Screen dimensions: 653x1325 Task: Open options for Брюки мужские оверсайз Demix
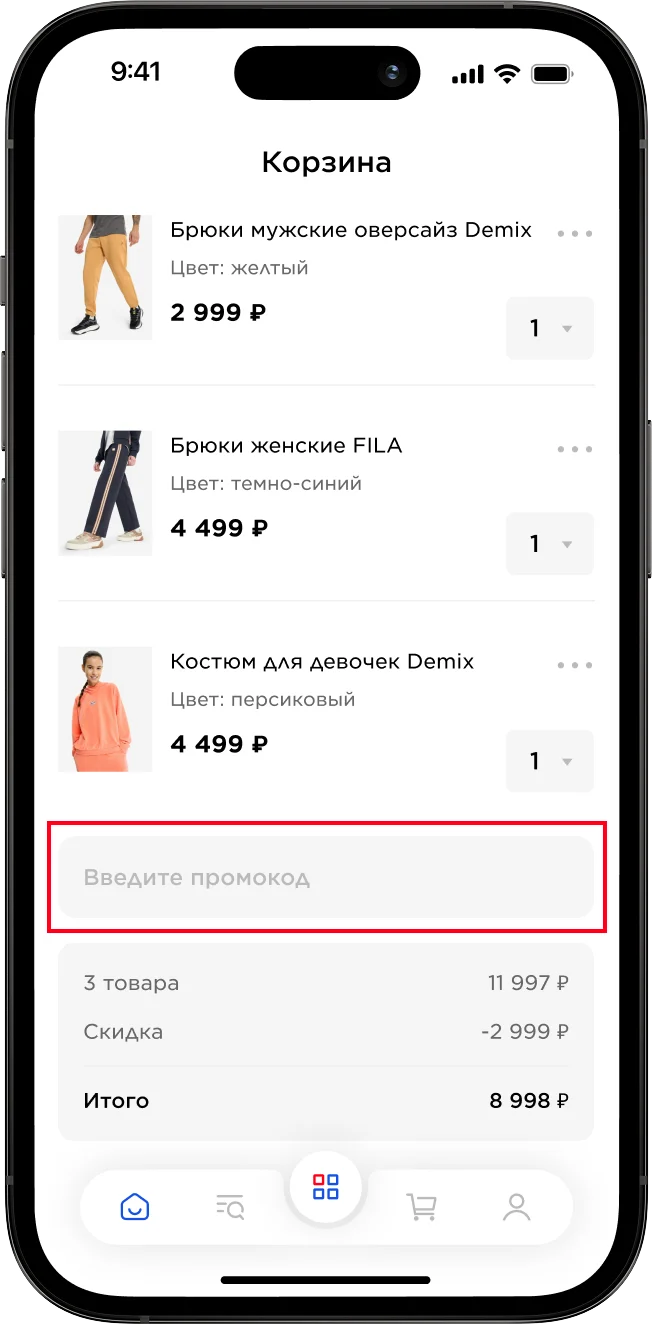pyautogui.click(x=575, y=234)
